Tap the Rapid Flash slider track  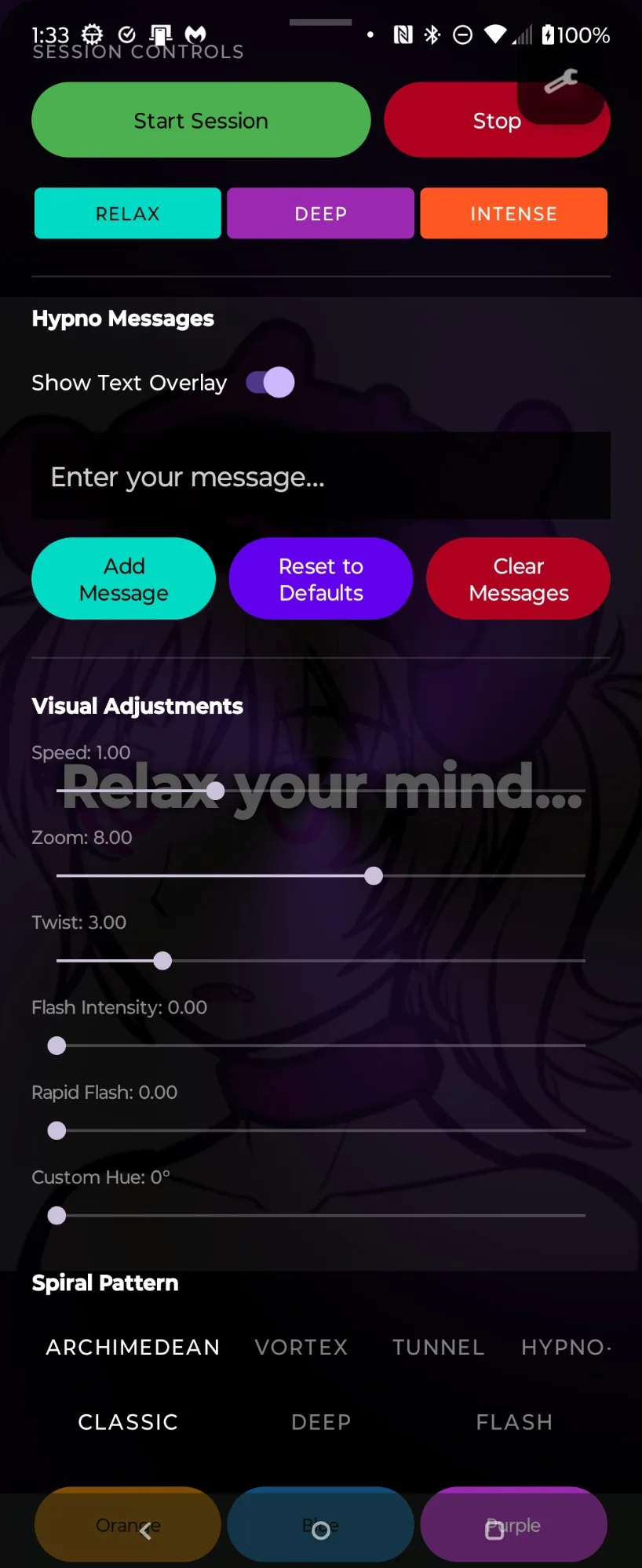point(321,1130)
